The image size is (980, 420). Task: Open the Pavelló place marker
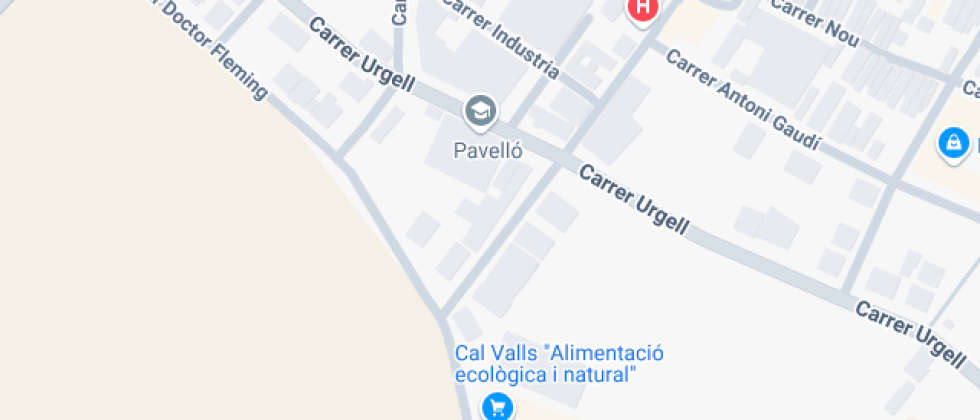[481, 111]
